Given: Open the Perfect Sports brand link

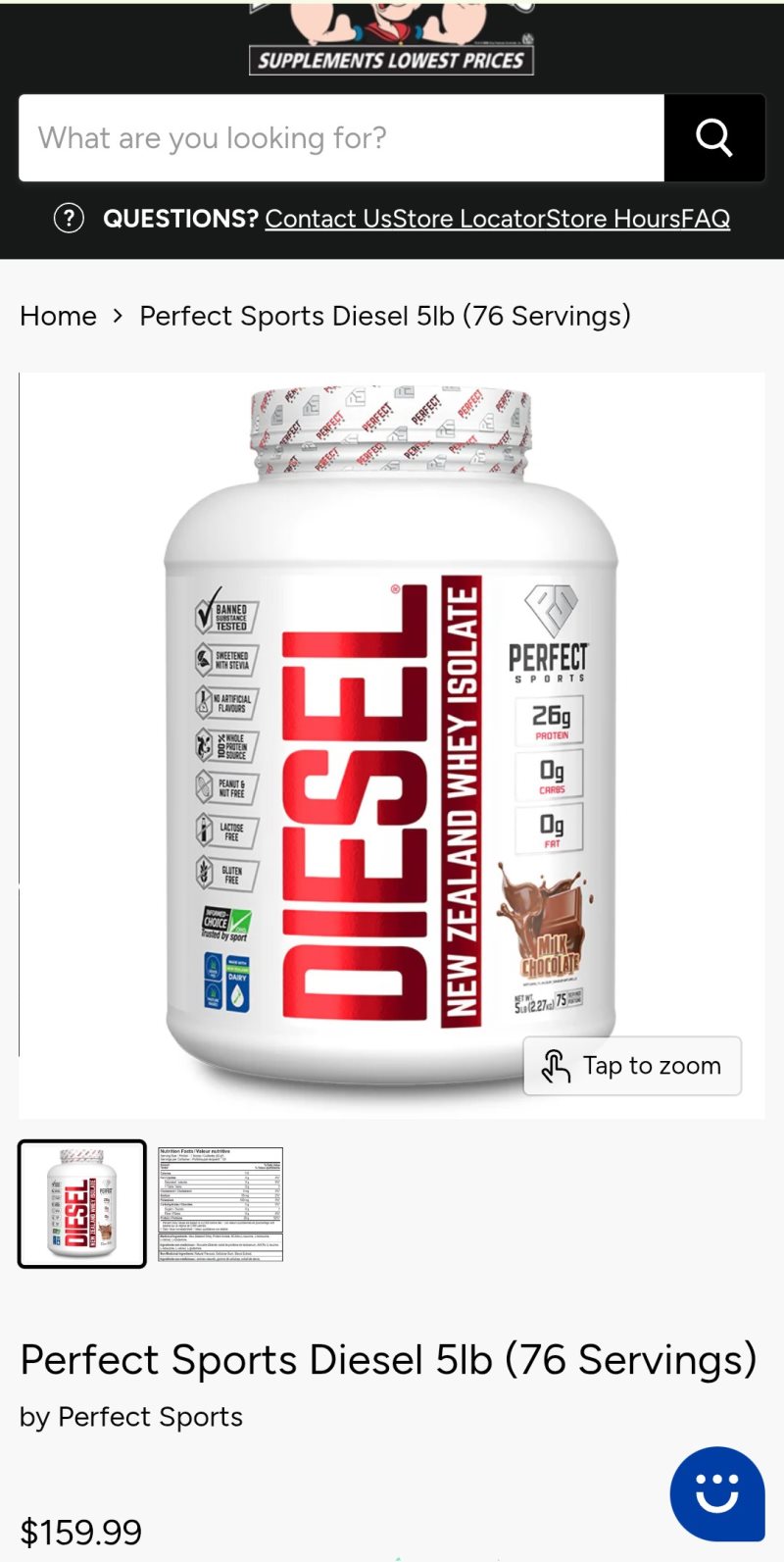Looking at the screenshot, I should [x=150, y=1417].
